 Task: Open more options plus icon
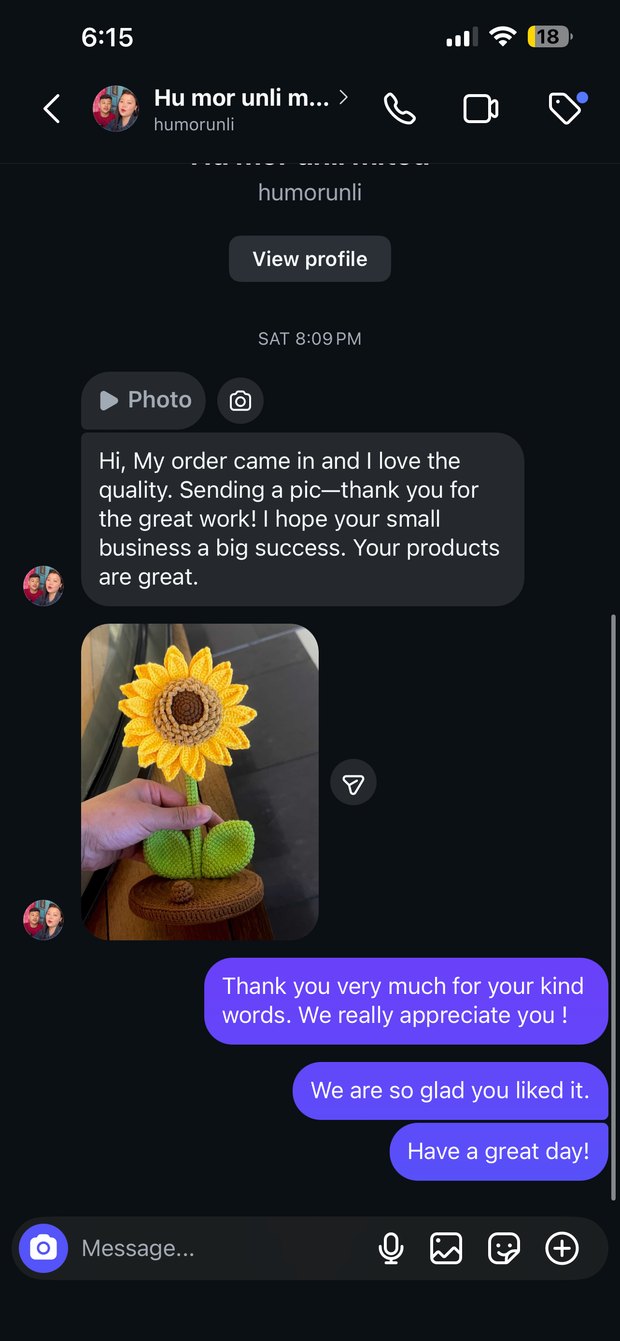(562, 1248)
